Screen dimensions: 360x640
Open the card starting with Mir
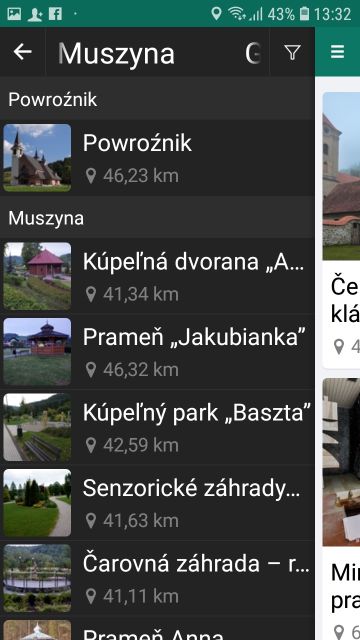341,509
